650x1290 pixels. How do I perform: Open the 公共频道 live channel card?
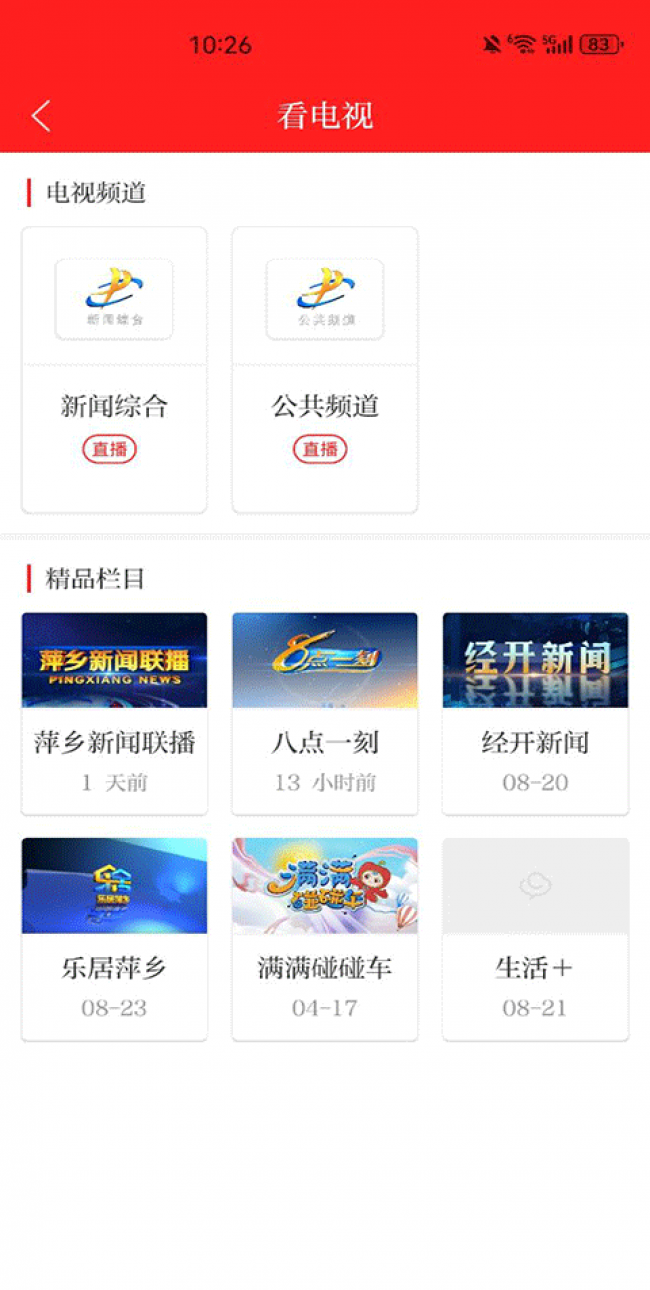[325, 370]
